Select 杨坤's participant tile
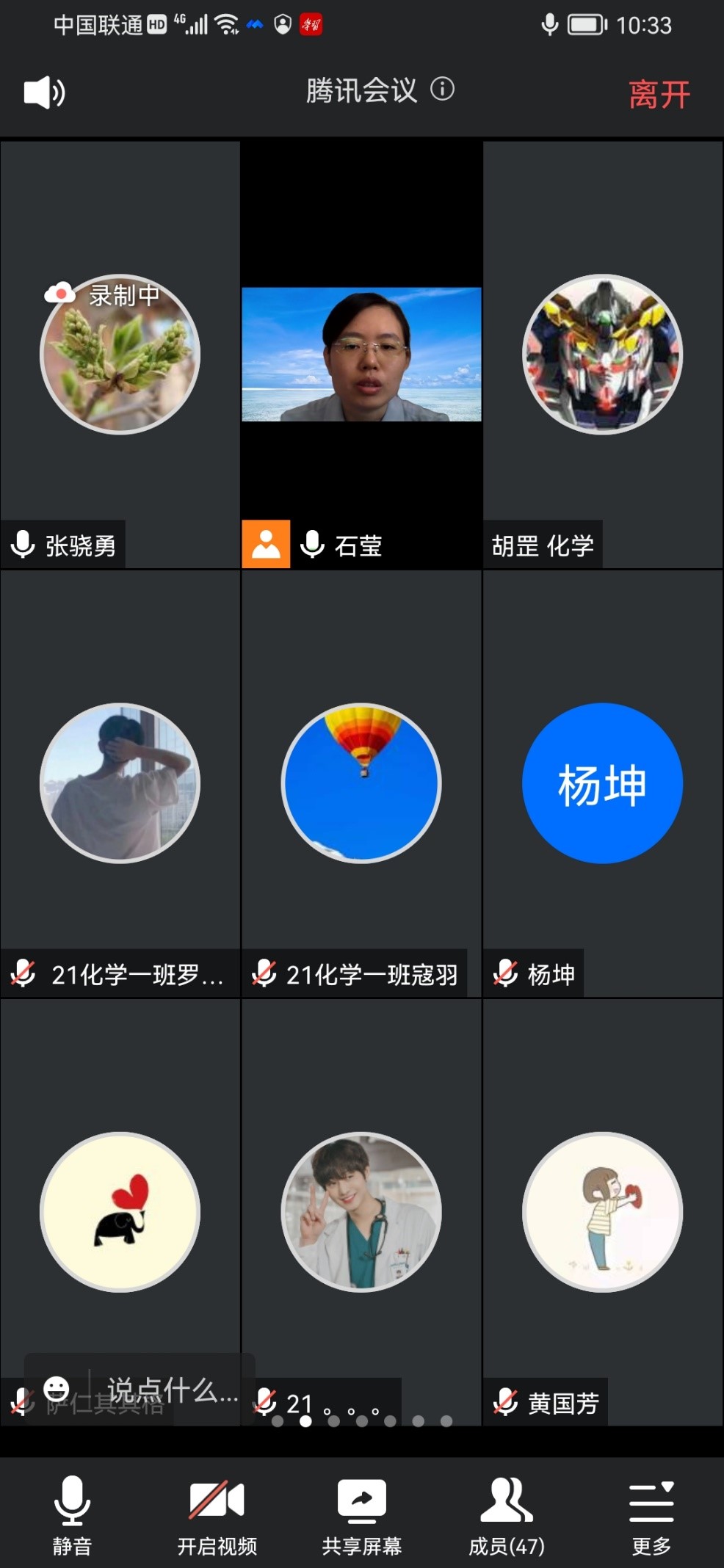 point(602,783)
